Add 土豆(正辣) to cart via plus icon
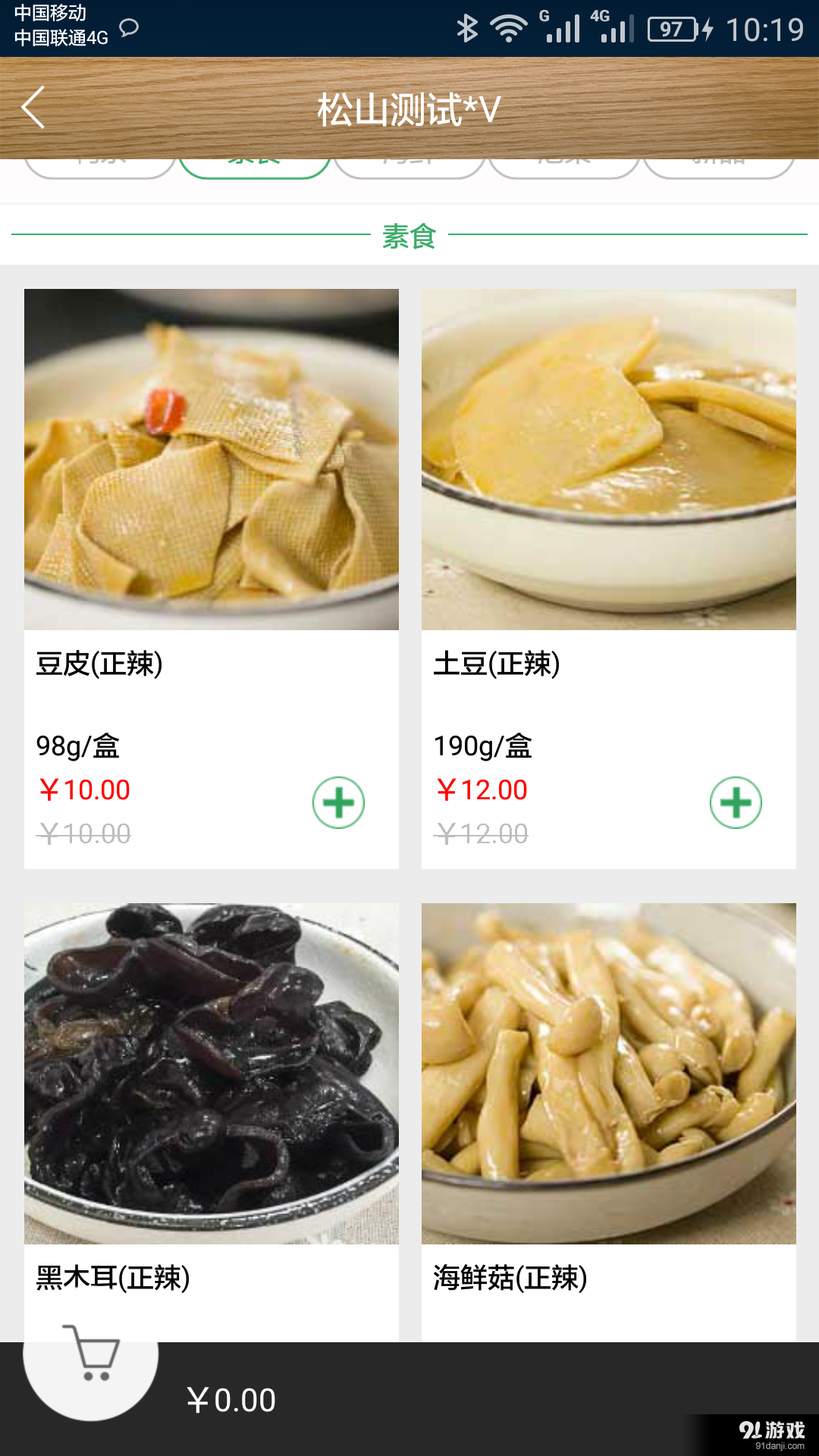The image size is (819, 1456). (734, 802)
